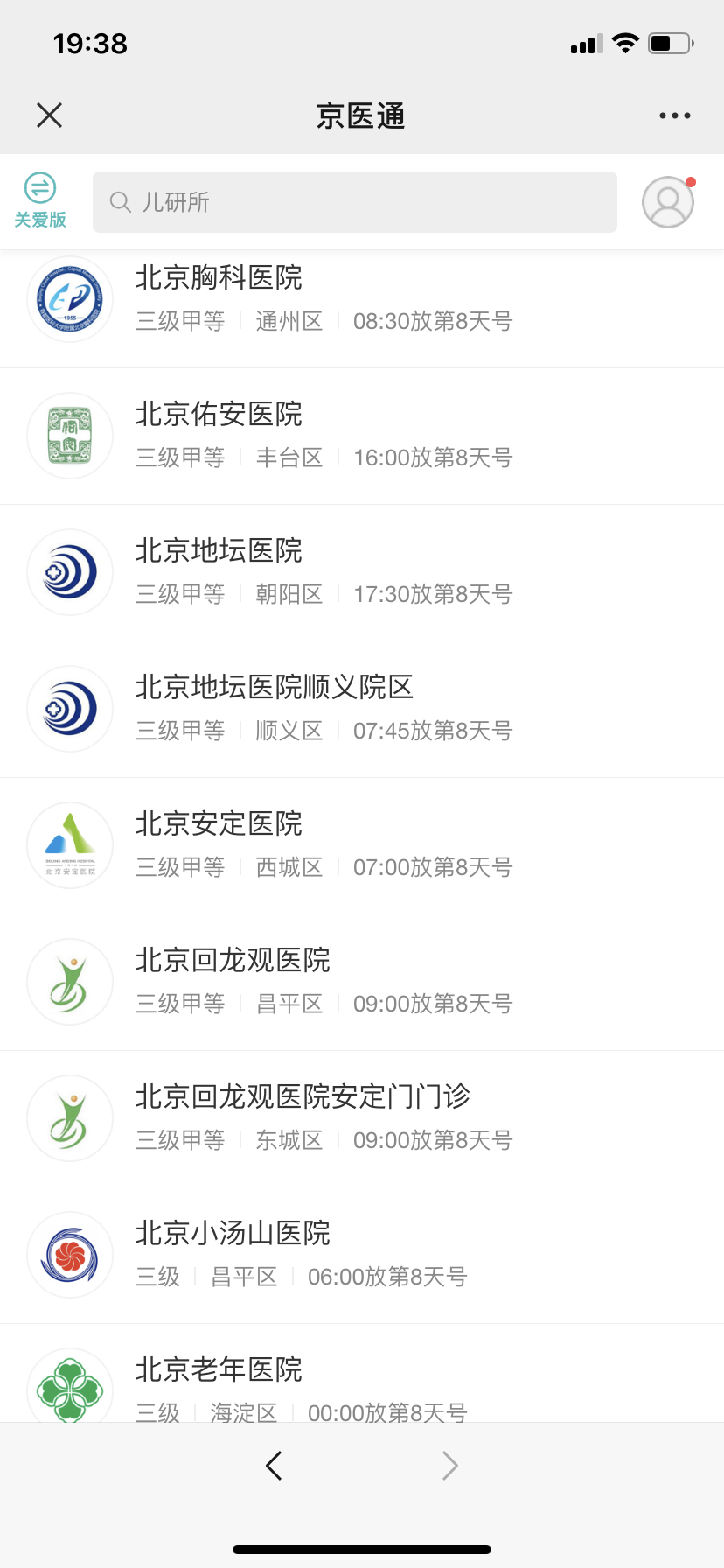Tap the battery indicator in status bar
The image size is (724, 1568).
667,42
